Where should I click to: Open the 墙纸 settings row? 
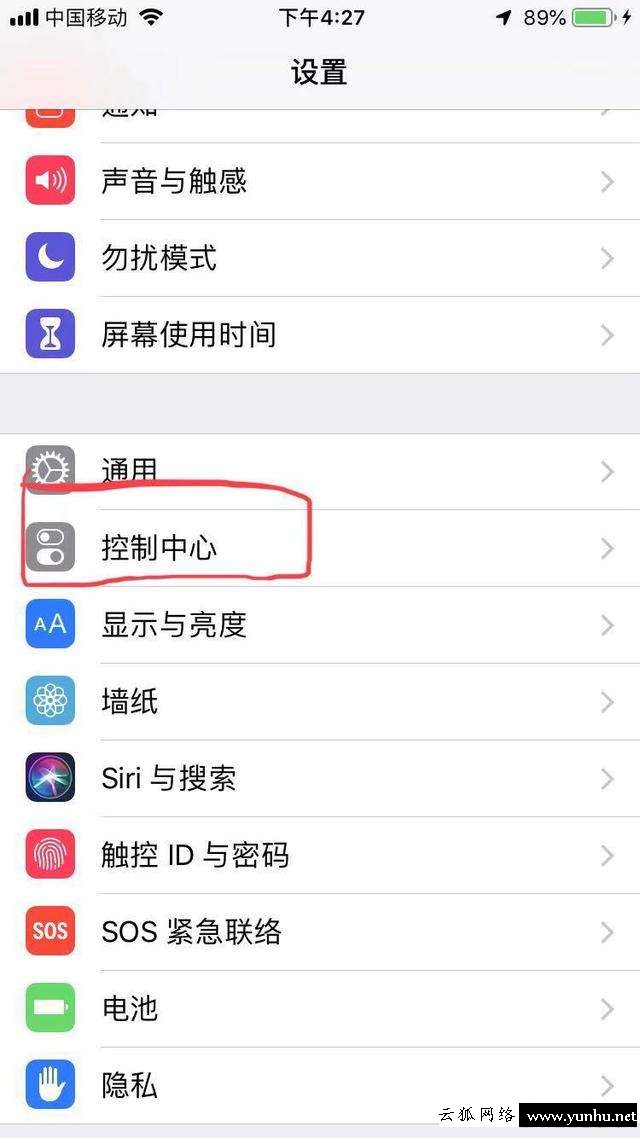(320, 703)
